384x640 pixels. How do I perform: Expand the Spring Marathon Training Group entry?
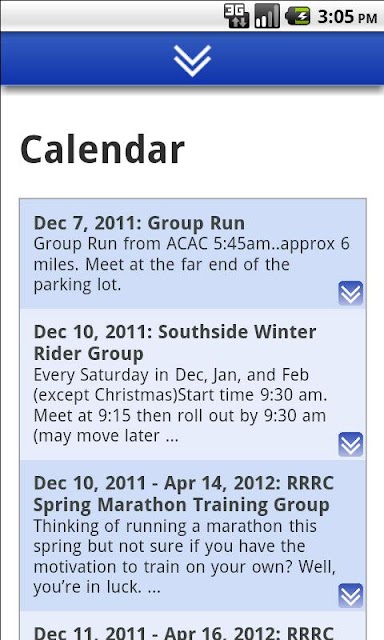[351, 596]
